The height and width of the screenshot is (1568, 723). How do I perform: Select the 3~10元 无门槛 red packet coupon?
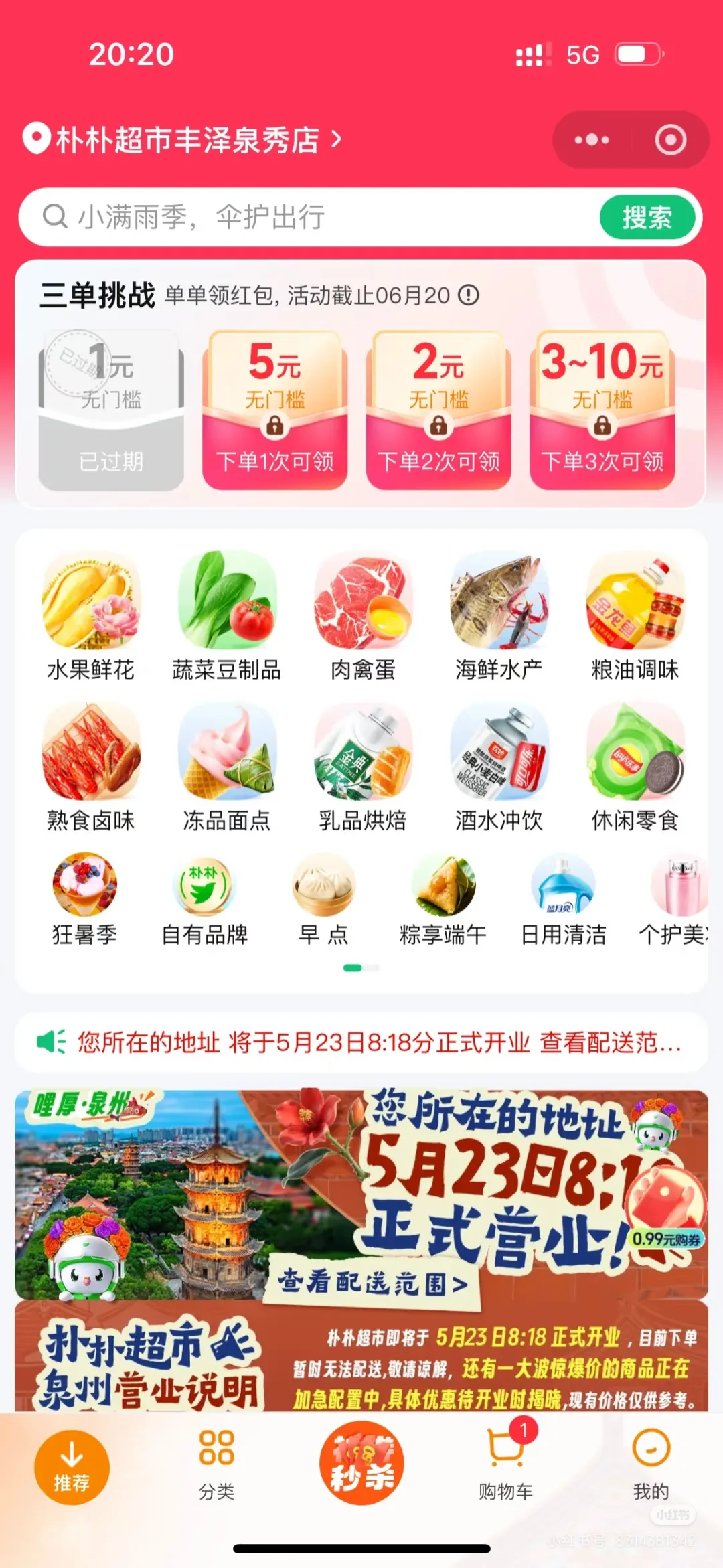602,410
